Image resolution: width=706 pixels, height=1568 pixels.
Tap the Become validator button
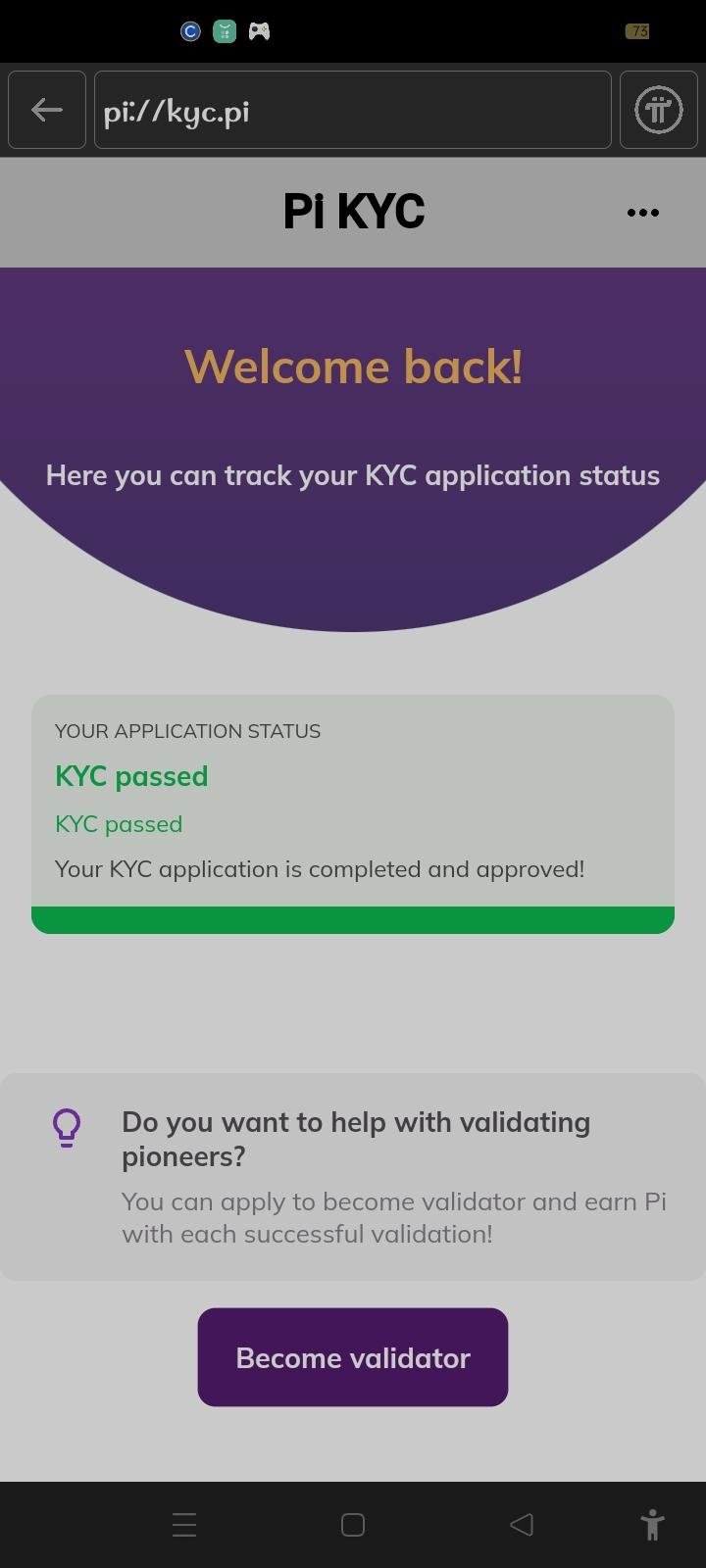[353, 1357]
